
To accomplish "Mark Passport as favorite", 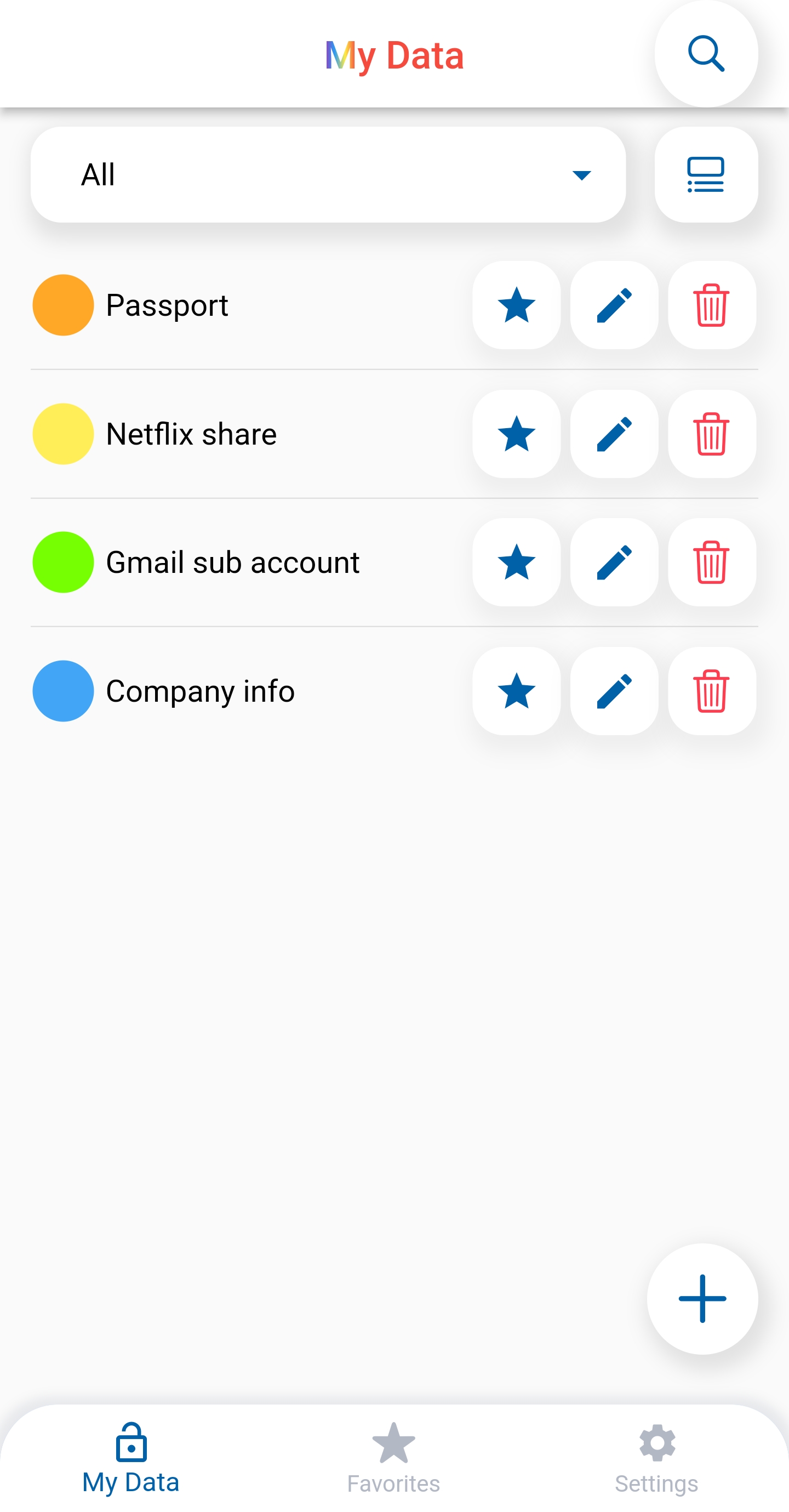I will pos(516,305).
